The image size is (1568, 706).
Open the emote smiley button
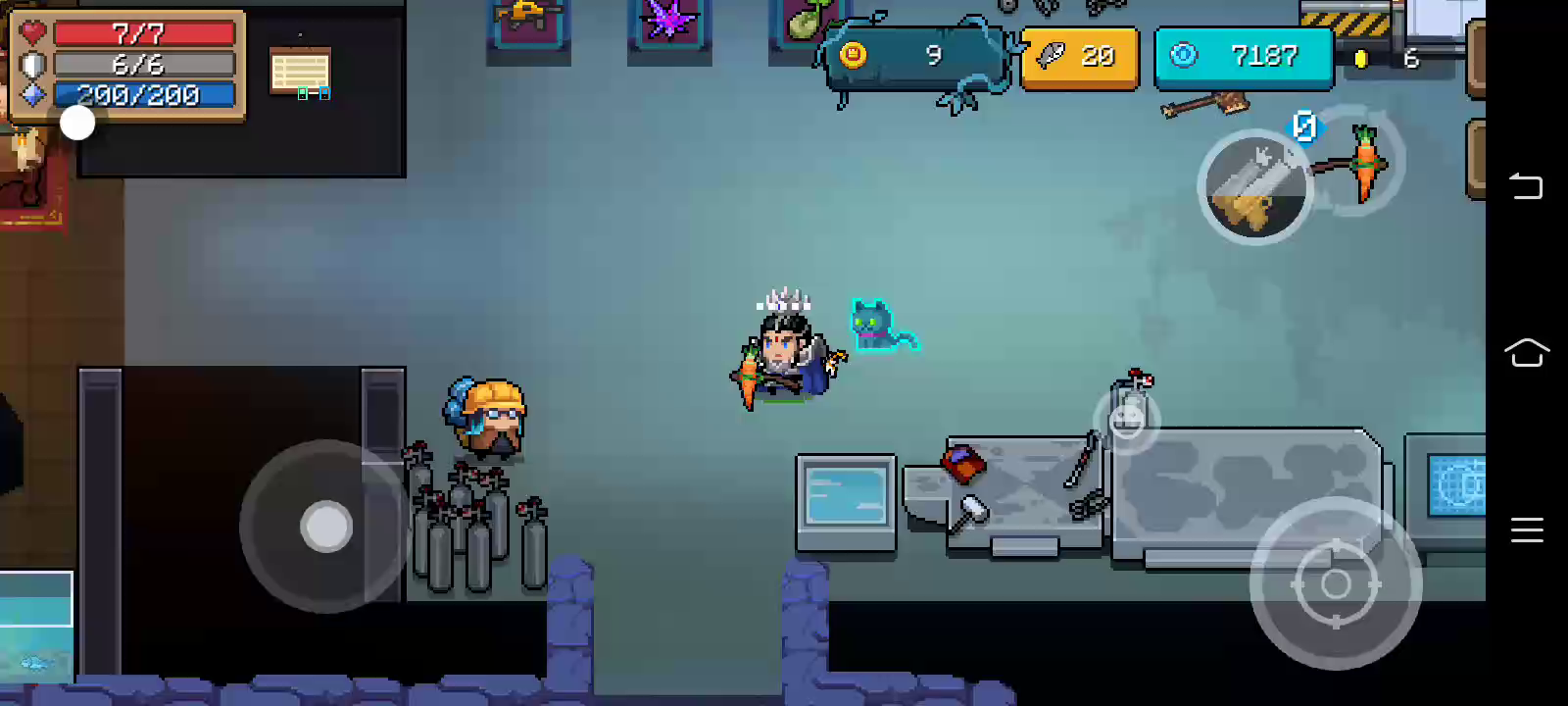coord(1127,420)
